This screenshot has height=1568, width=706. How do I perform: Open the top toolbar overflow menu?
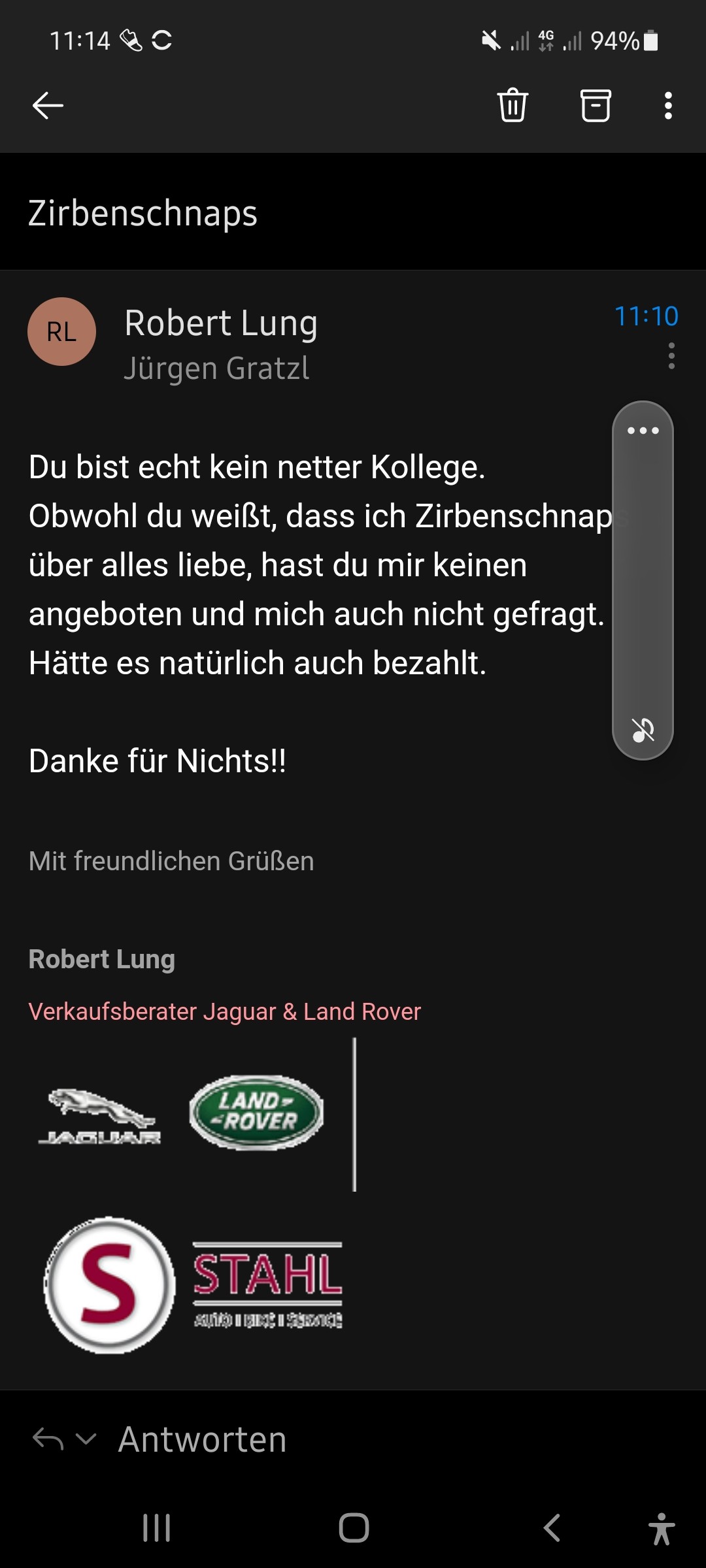click(x=667, y=105)
